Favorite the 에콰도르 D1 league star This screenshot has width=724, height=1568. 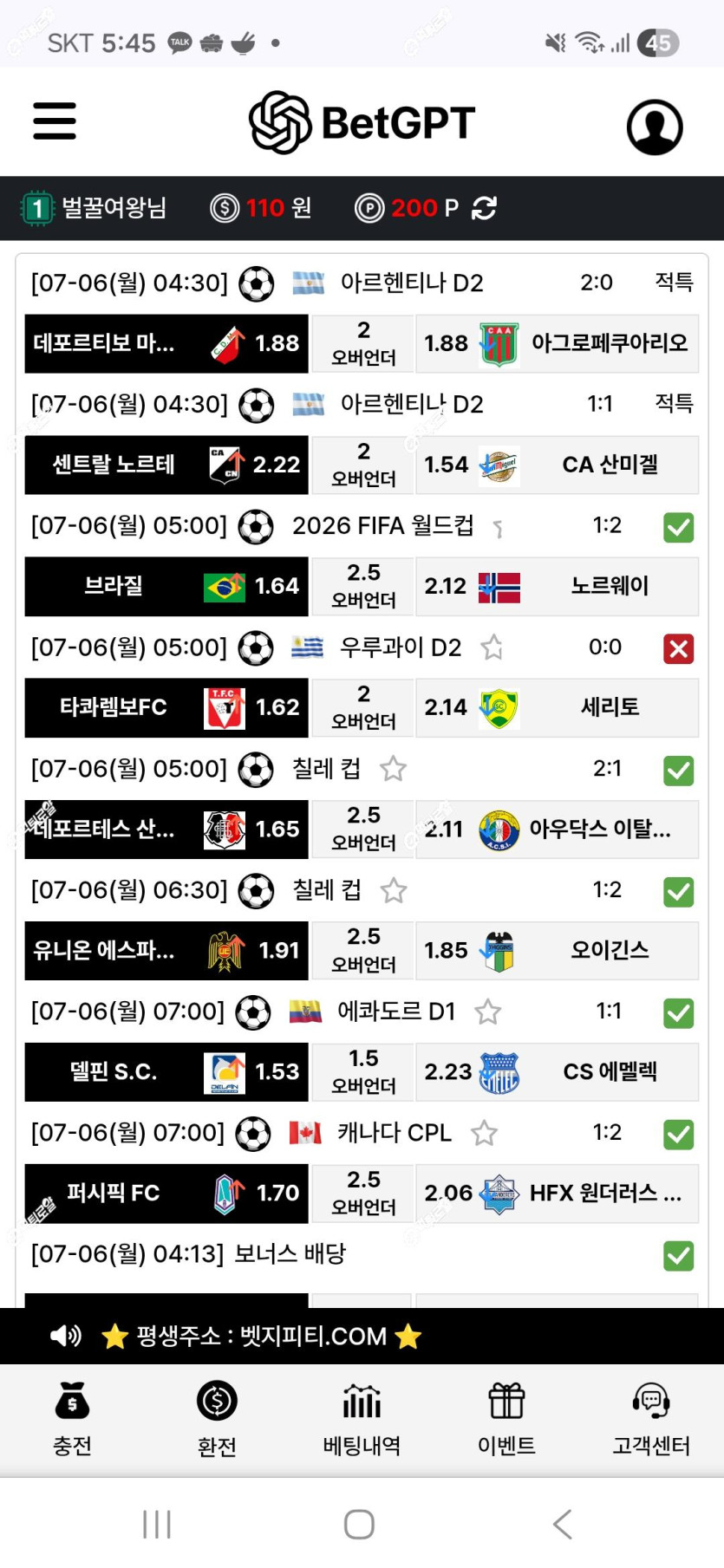coord(488,1012)
